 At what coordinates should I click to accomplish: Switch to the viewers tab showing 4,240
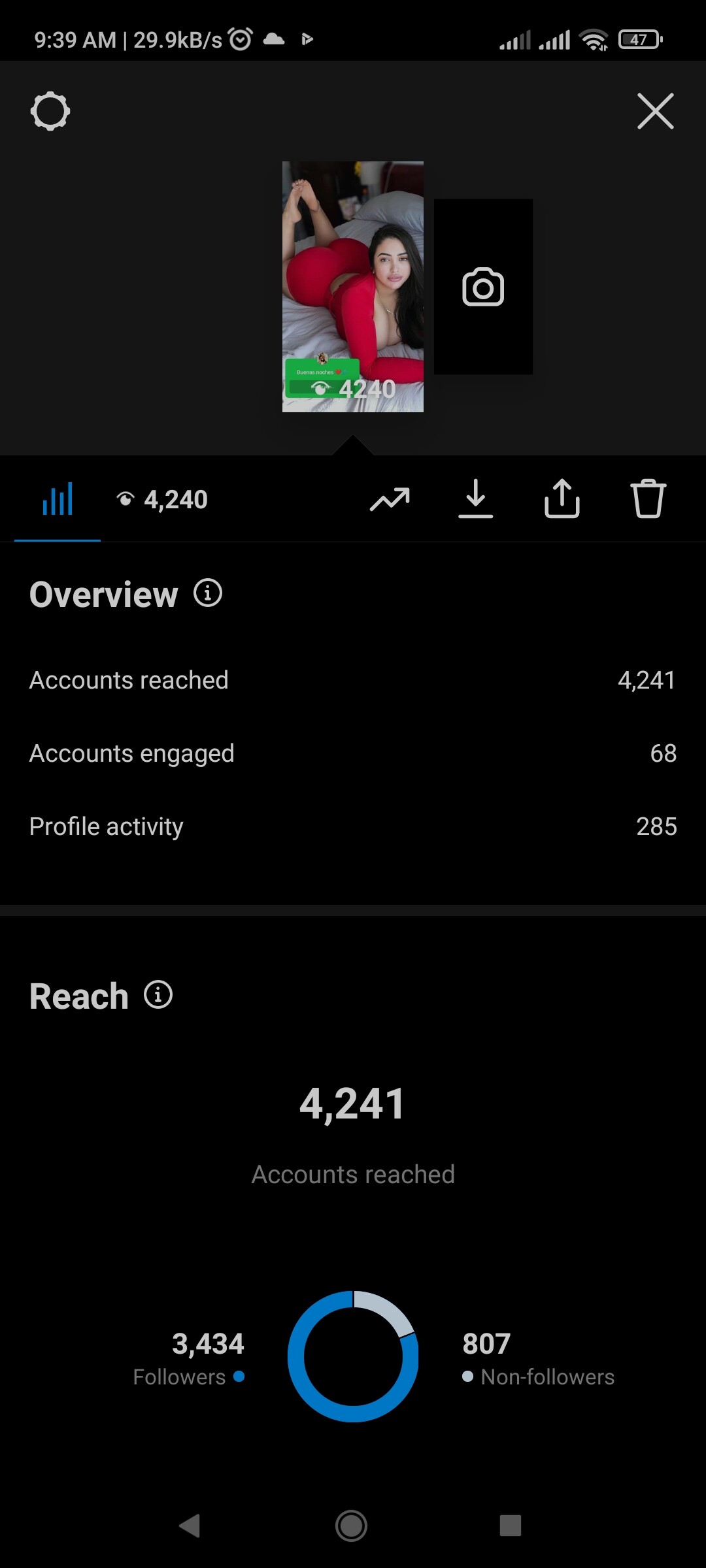(x=162, y=500)
